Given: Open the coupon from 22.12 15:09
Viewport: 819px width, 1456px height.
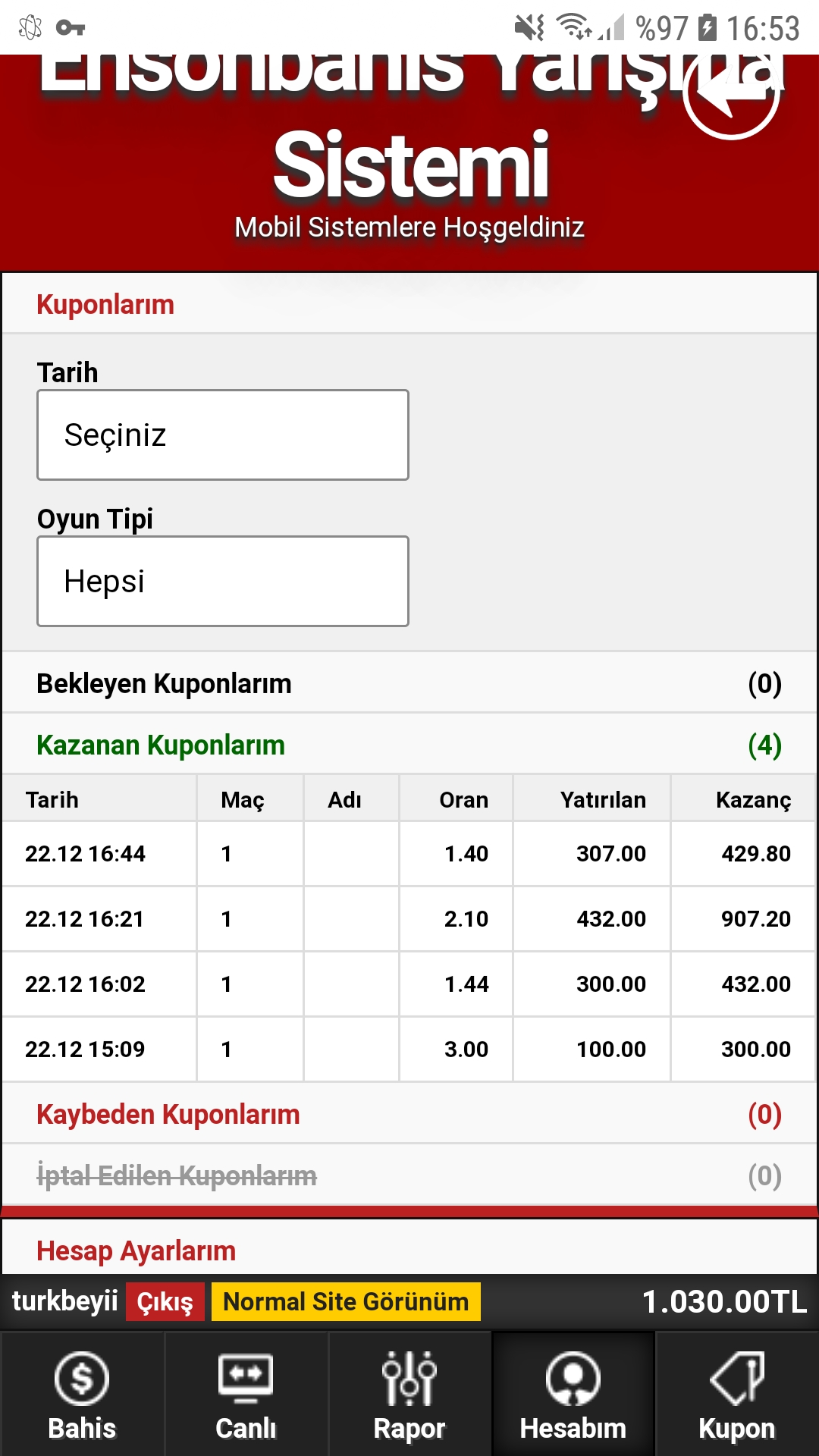Looking at the screenshot, I should (409, 1049).
